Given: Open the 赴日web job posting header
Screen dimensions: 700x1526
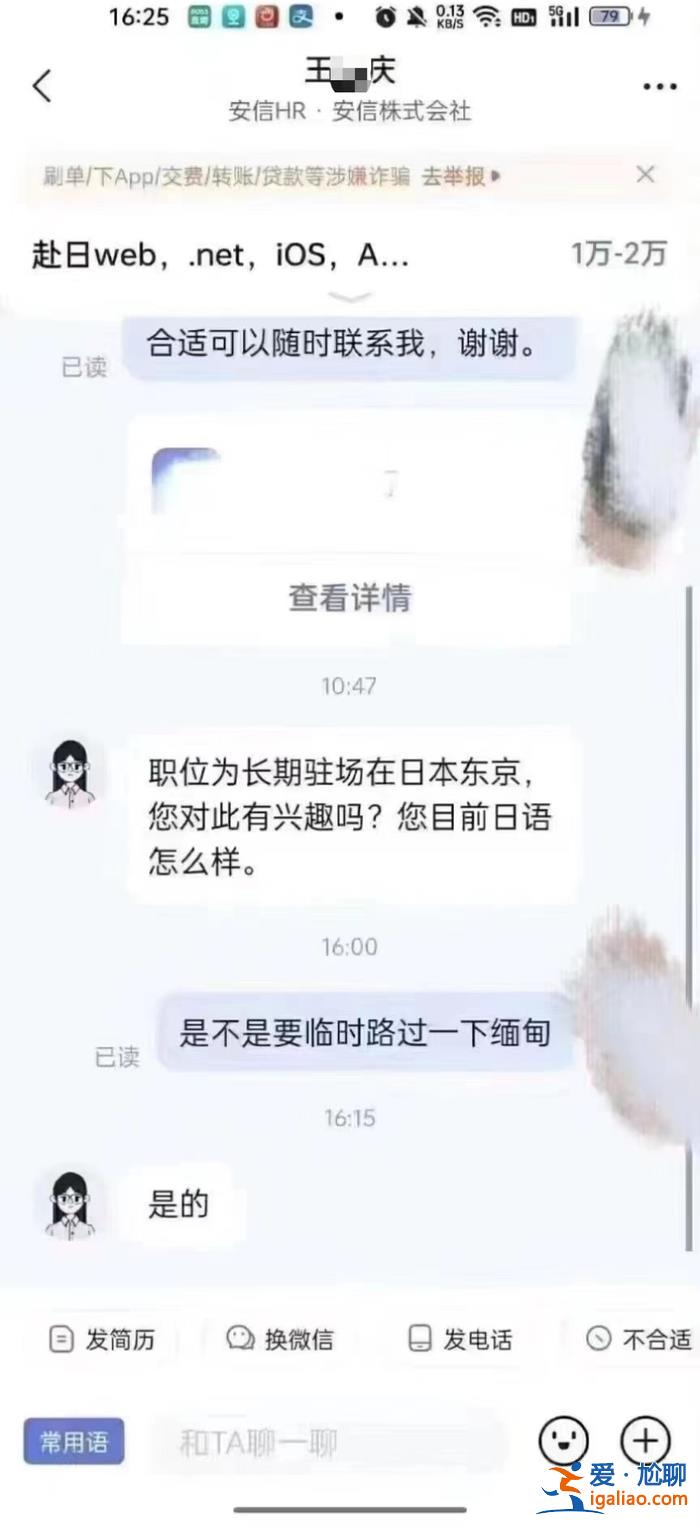Looking at the screenshot, I should point(220,255).
